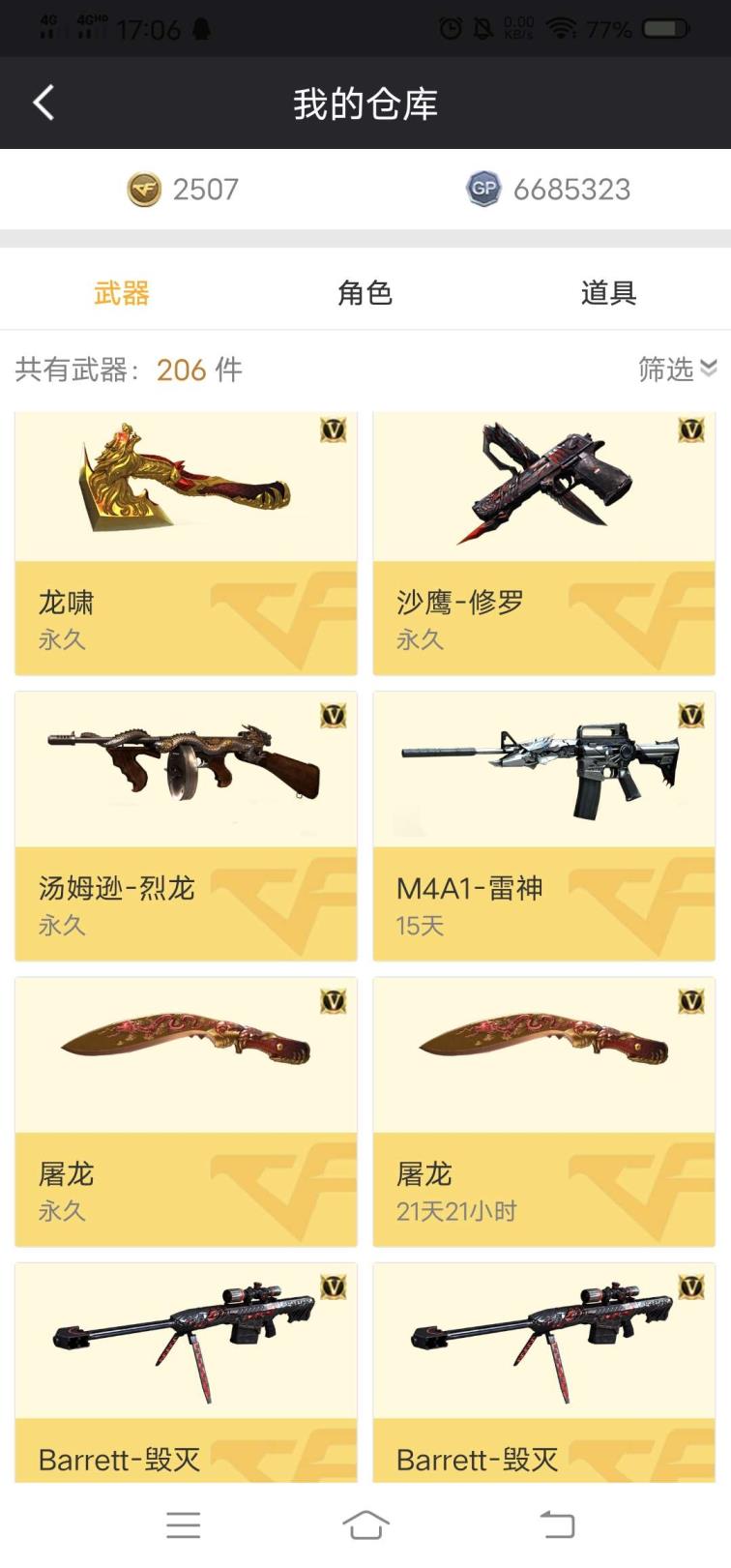Switch to the 武器 tab
The image size is (731, 1568).
click(x=122, y=292)
